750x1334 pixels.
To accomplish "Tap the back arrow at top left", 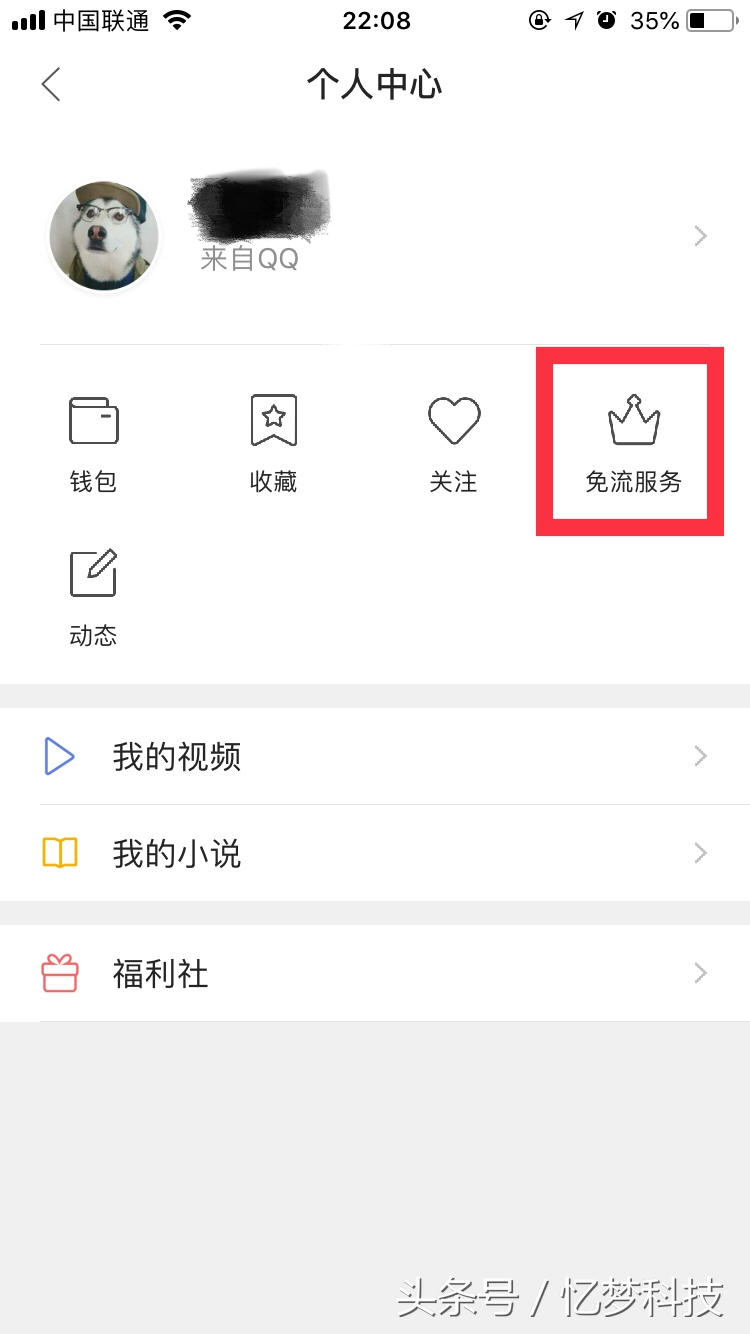I will (50, 85).
